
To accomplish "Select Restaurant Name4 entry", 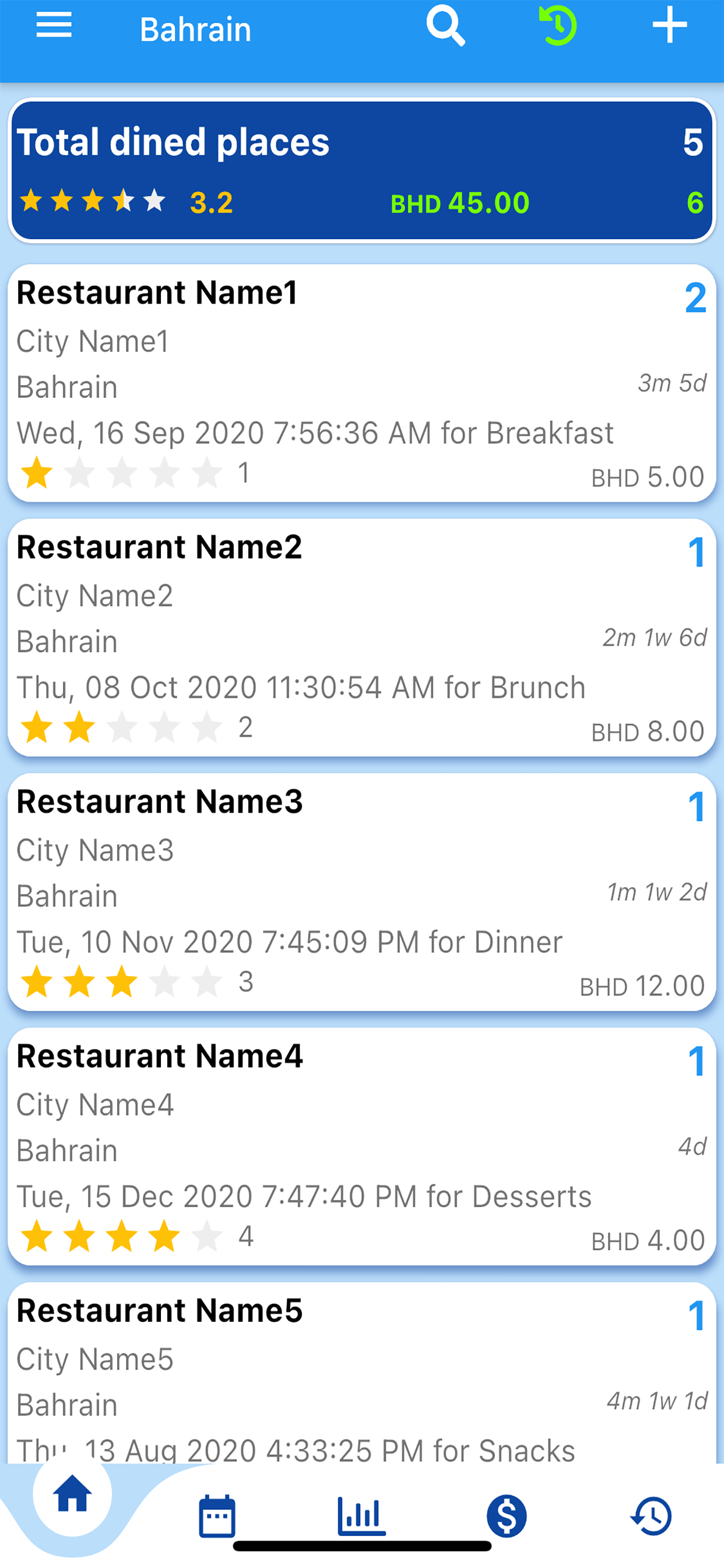I will (362, 1146).
